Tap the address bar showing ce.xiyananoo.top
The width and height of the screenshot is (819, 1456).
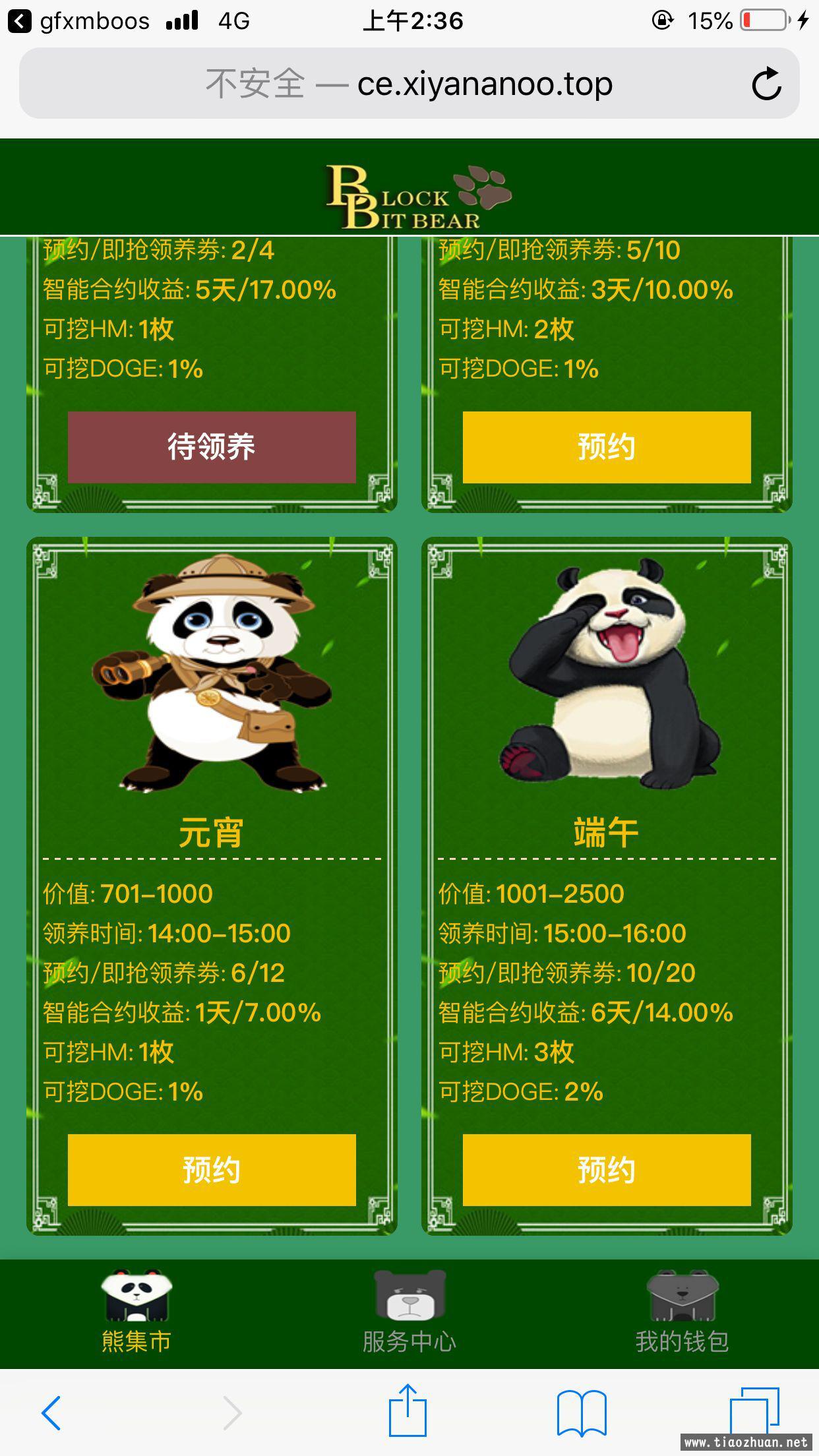point(409,84)
